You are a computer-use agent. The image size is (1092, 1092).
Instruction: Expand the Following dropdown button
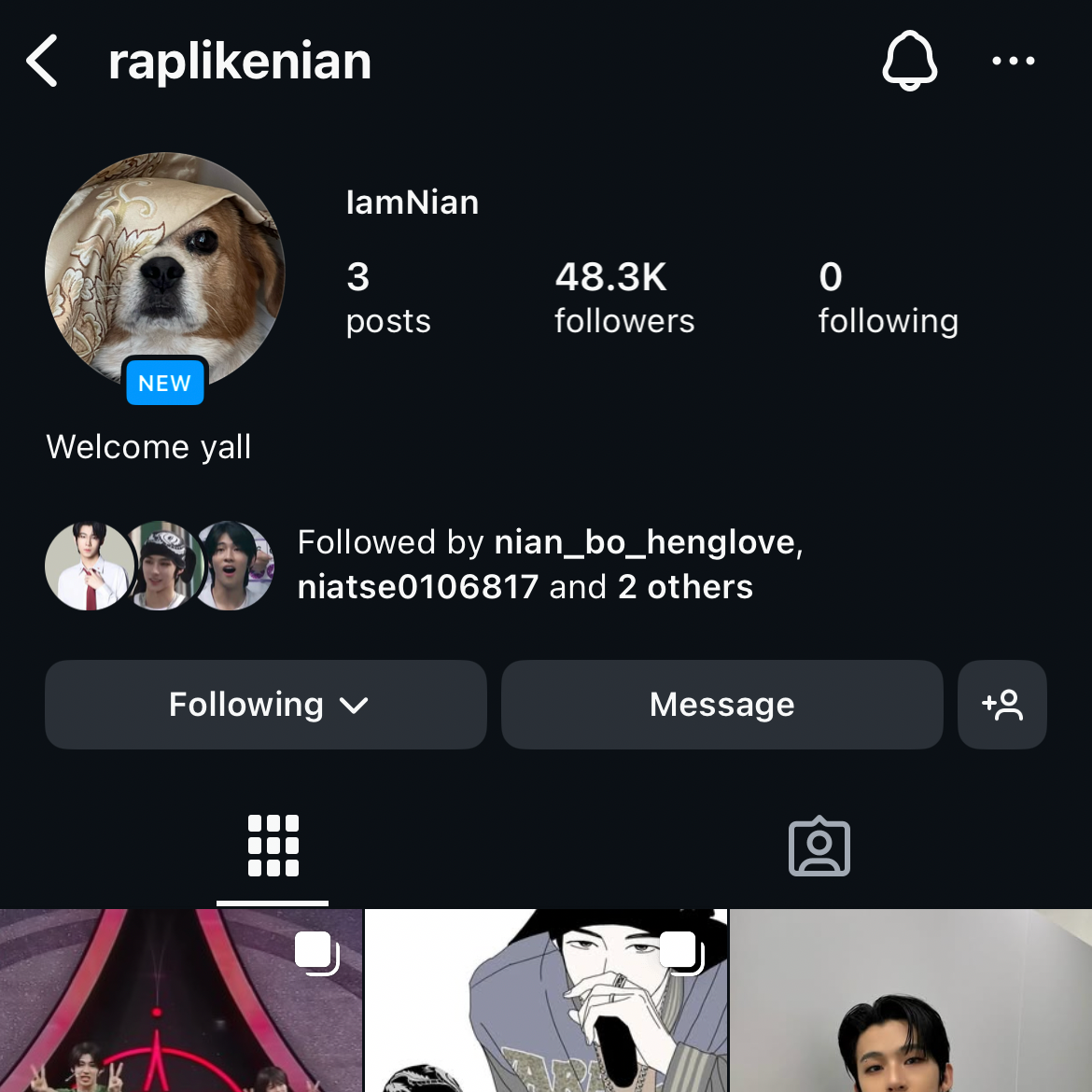(x=266, y=705)
